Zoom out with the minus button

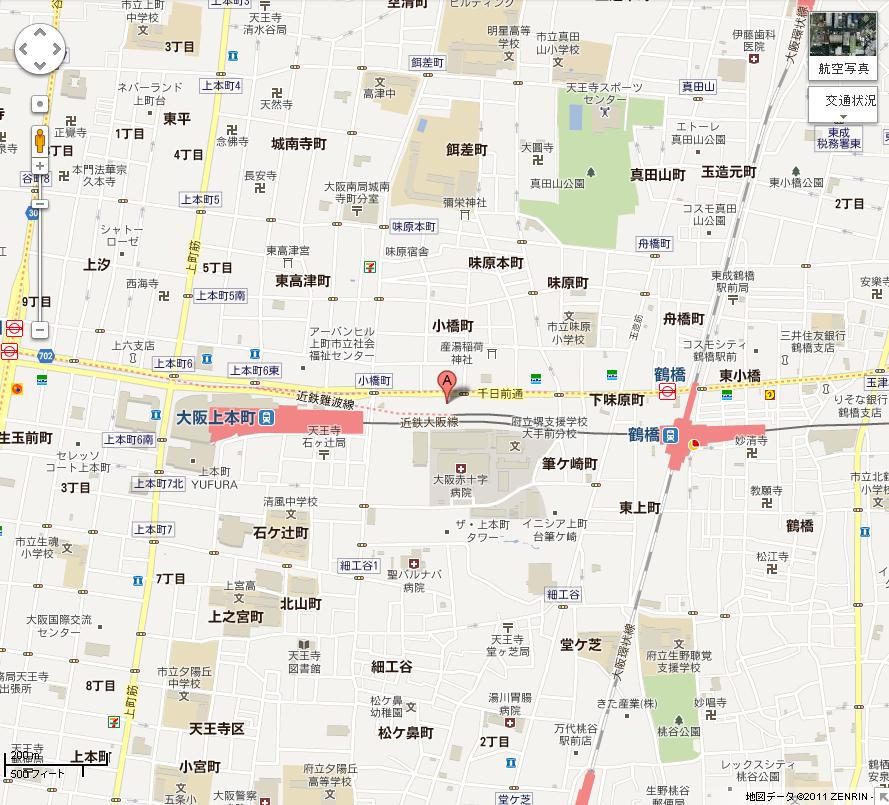click(40, 329)
